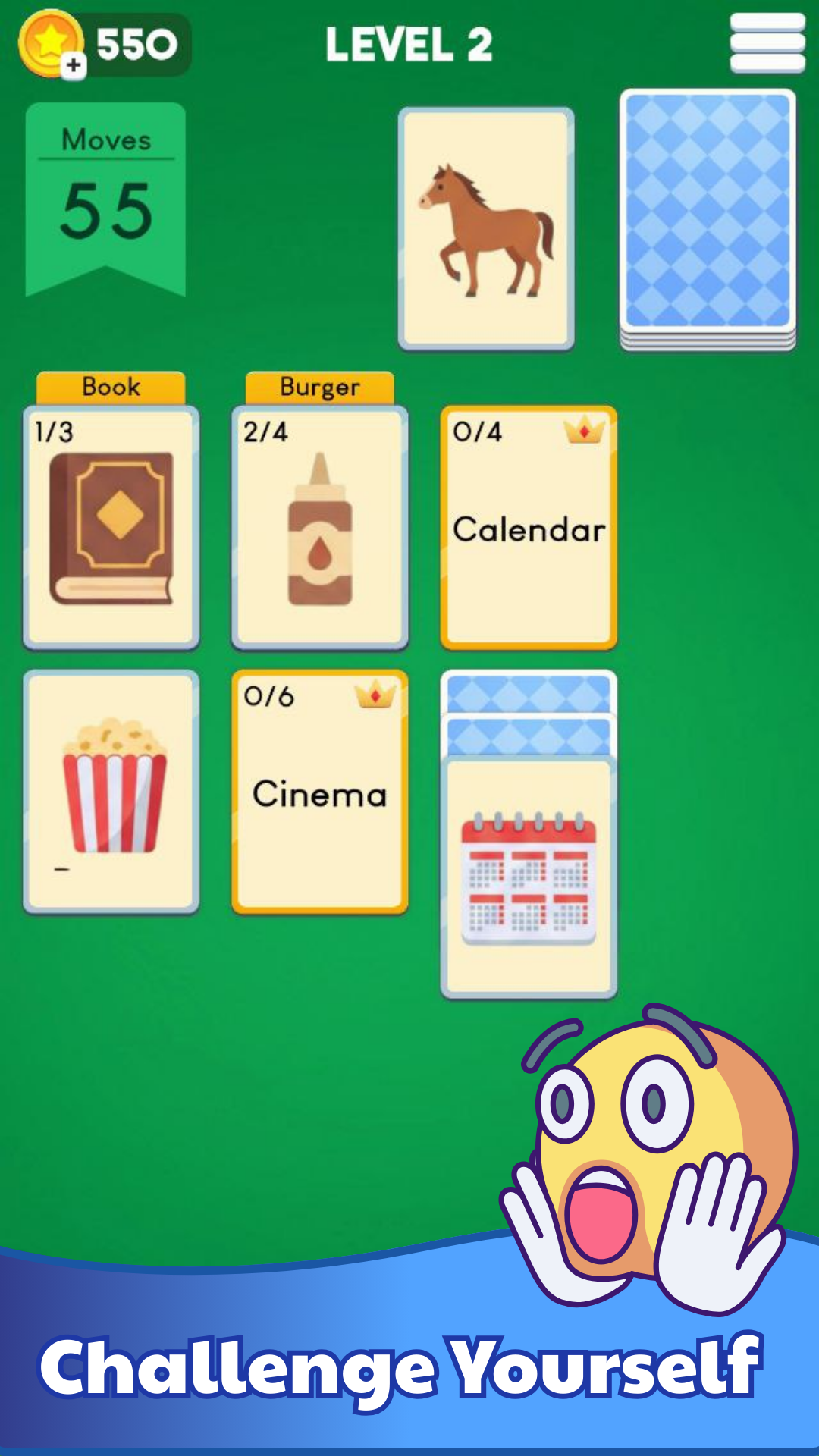Open the hamburger menu
This screenshot has width=819, height=1456.
coord(767,43)
